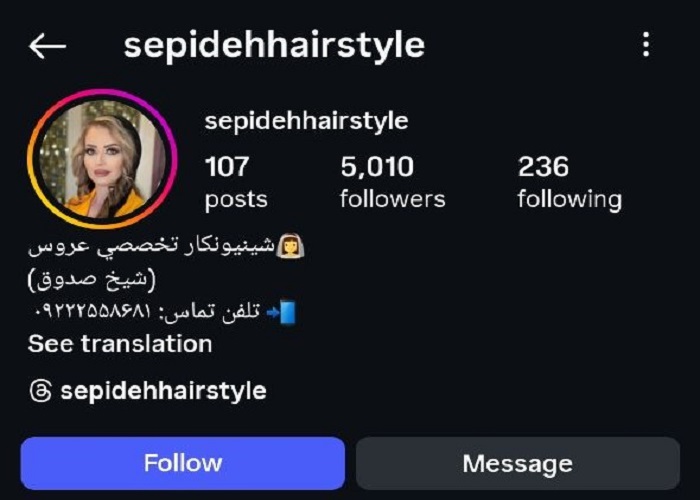This screenshot has height=500, width=700.
Task: View the 5,010 followers list
Action: click(392, 182)
